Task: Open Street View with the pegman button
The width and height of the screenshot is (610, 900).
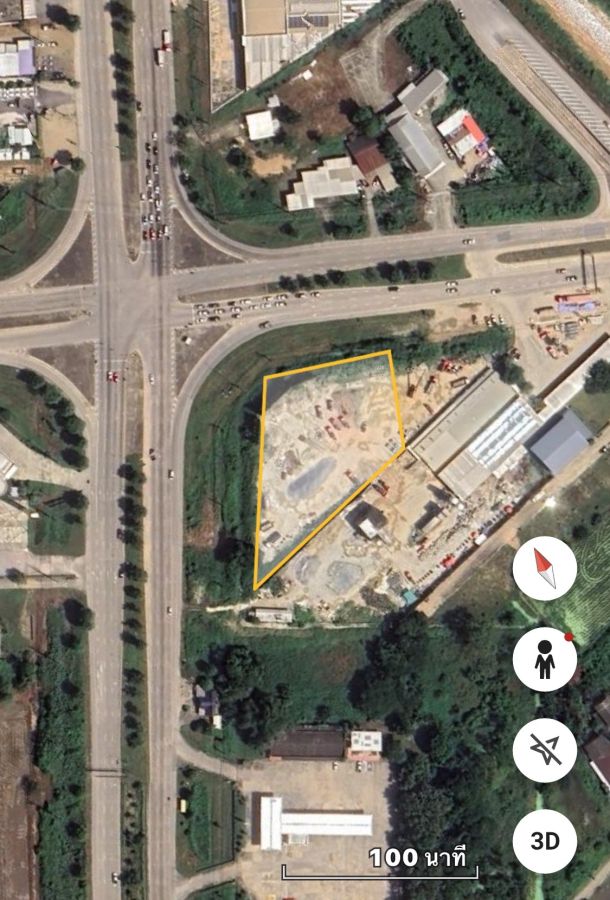Action: click(544, 660)
